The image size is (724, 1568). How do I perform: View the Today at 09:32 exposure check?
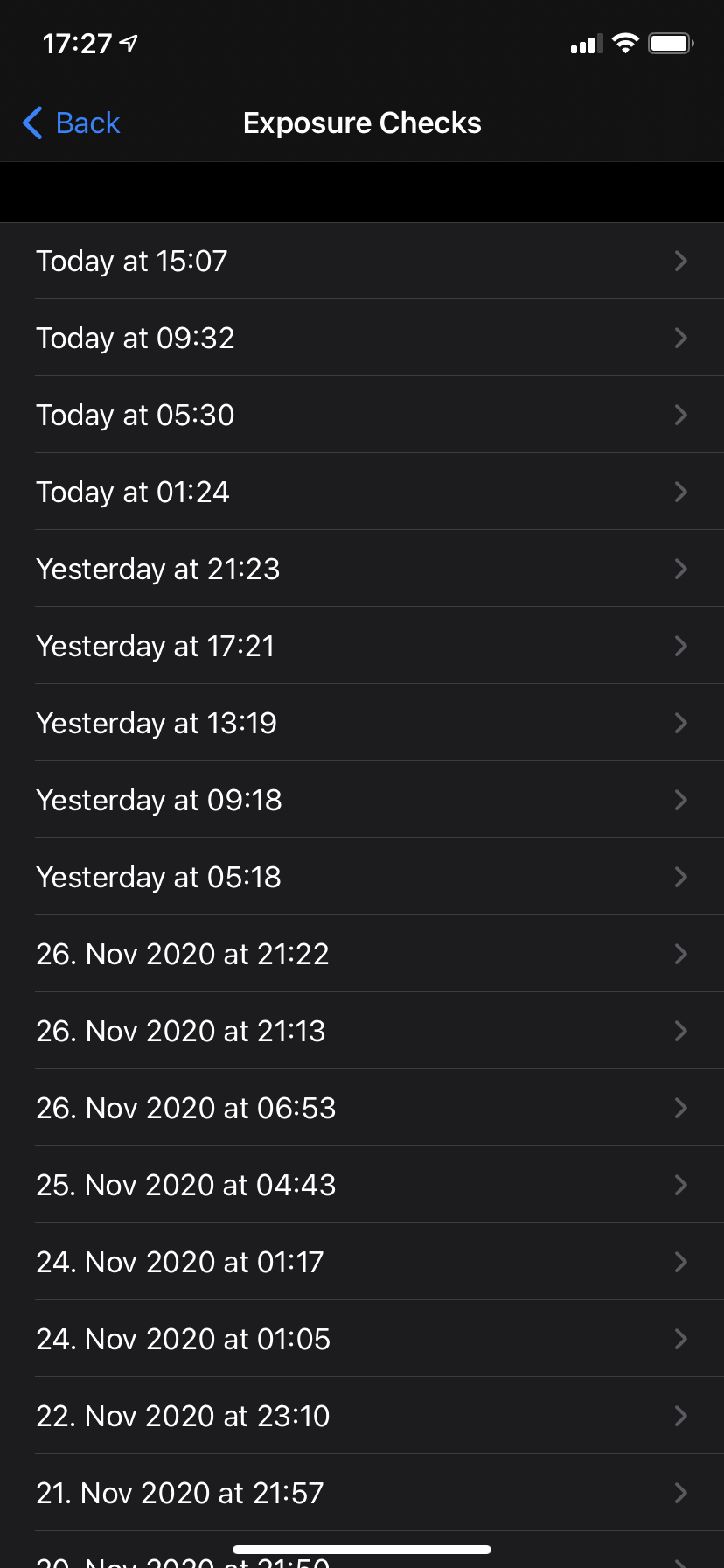coord(362,338)
